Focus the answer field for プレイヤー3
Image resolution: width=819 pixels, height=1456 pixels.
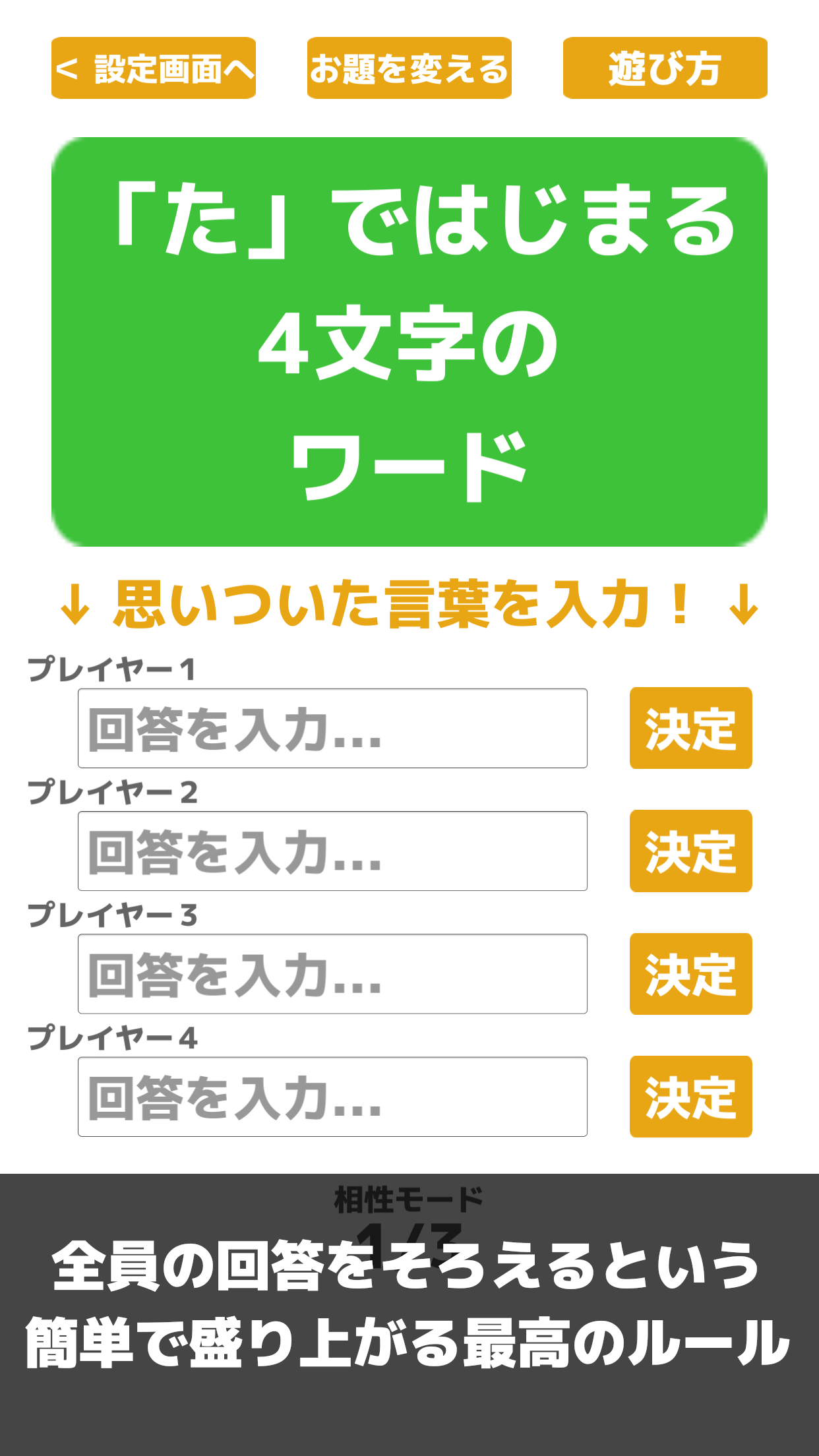point(332,974)
